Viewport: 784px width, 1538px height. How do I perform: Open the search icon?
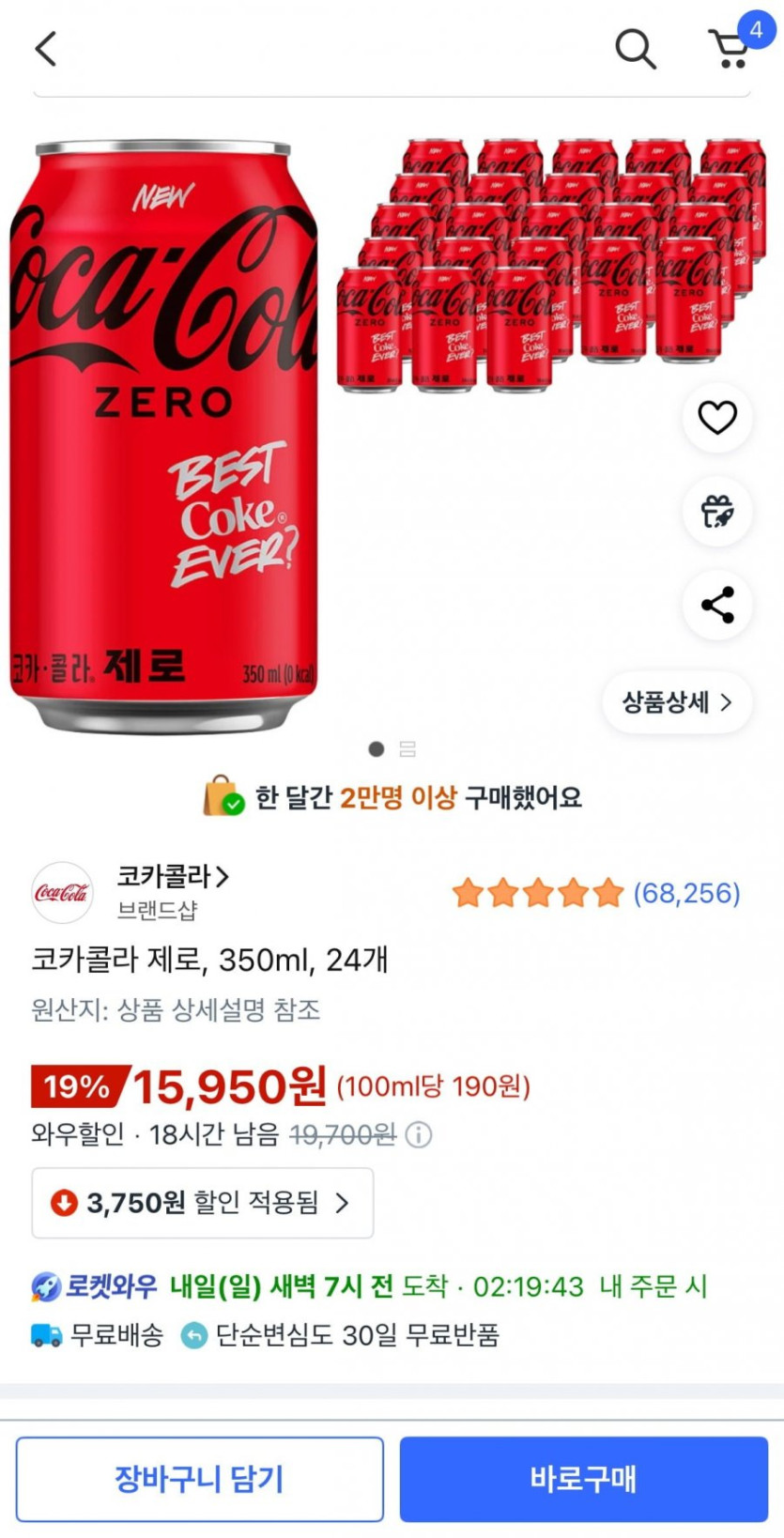635,48
